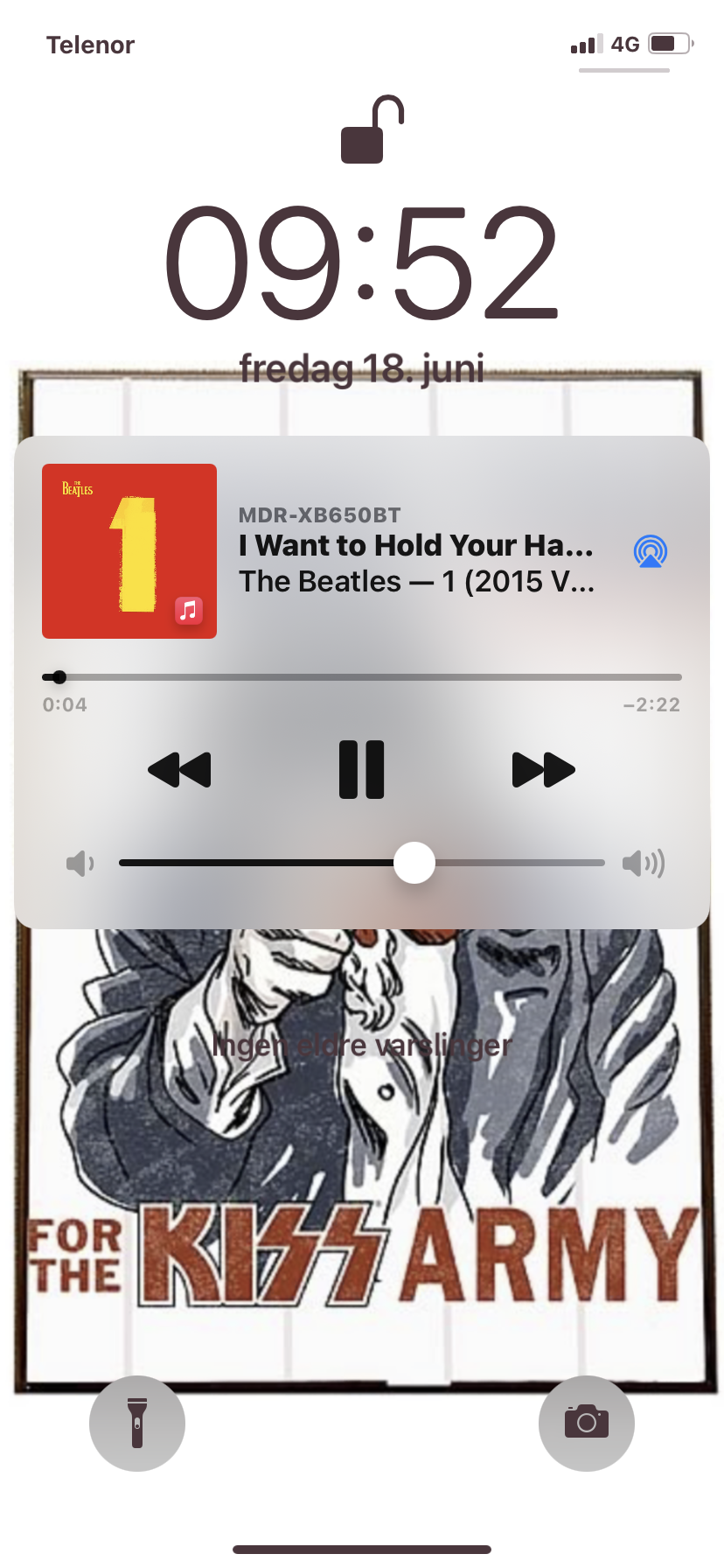Skip forward to the next track
This screenshot has height=1568, width=724.
(x=543, y=770)
